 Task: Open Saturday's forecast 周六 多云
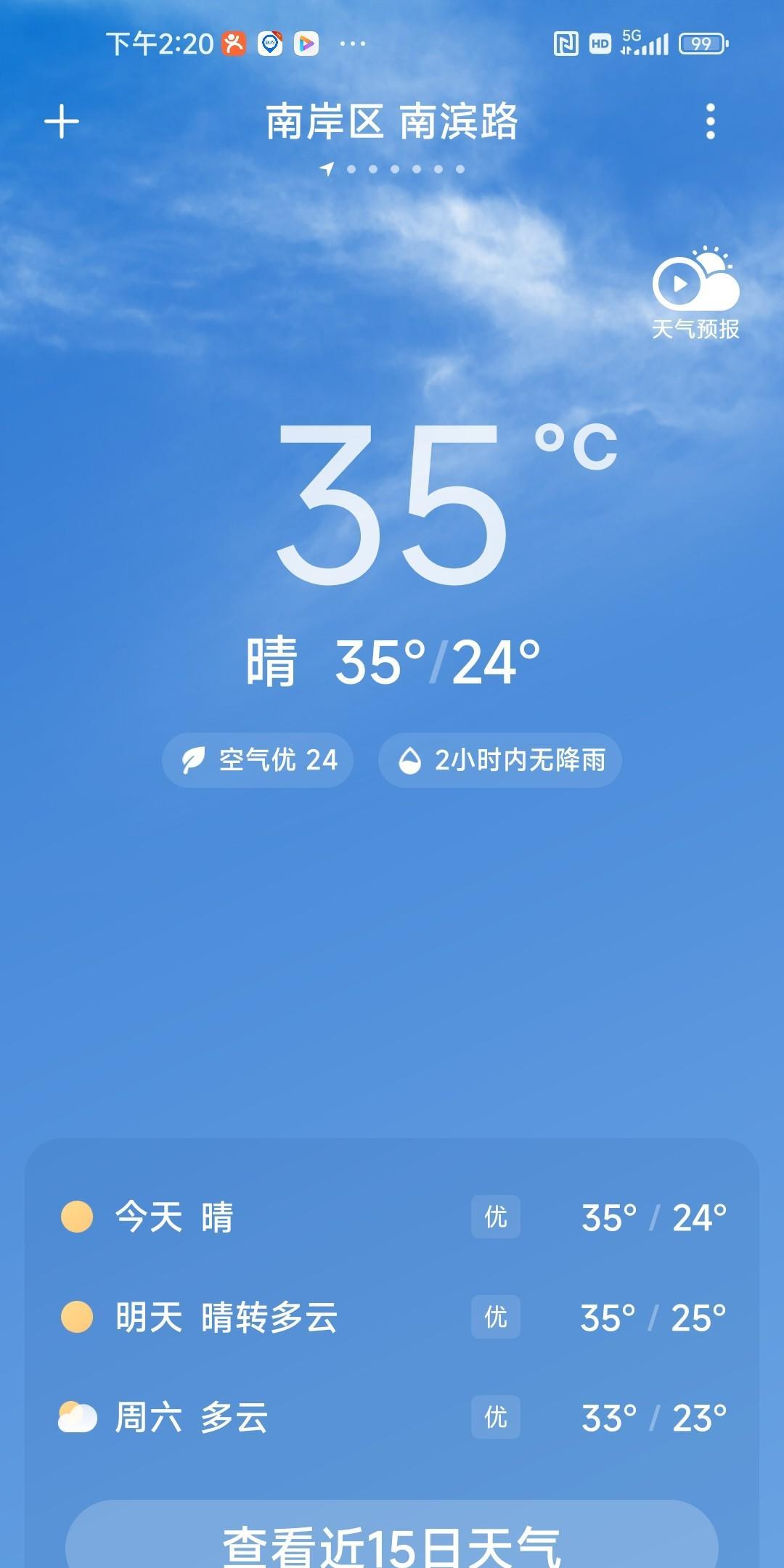pyautogui.click(x=392, y=1418)
